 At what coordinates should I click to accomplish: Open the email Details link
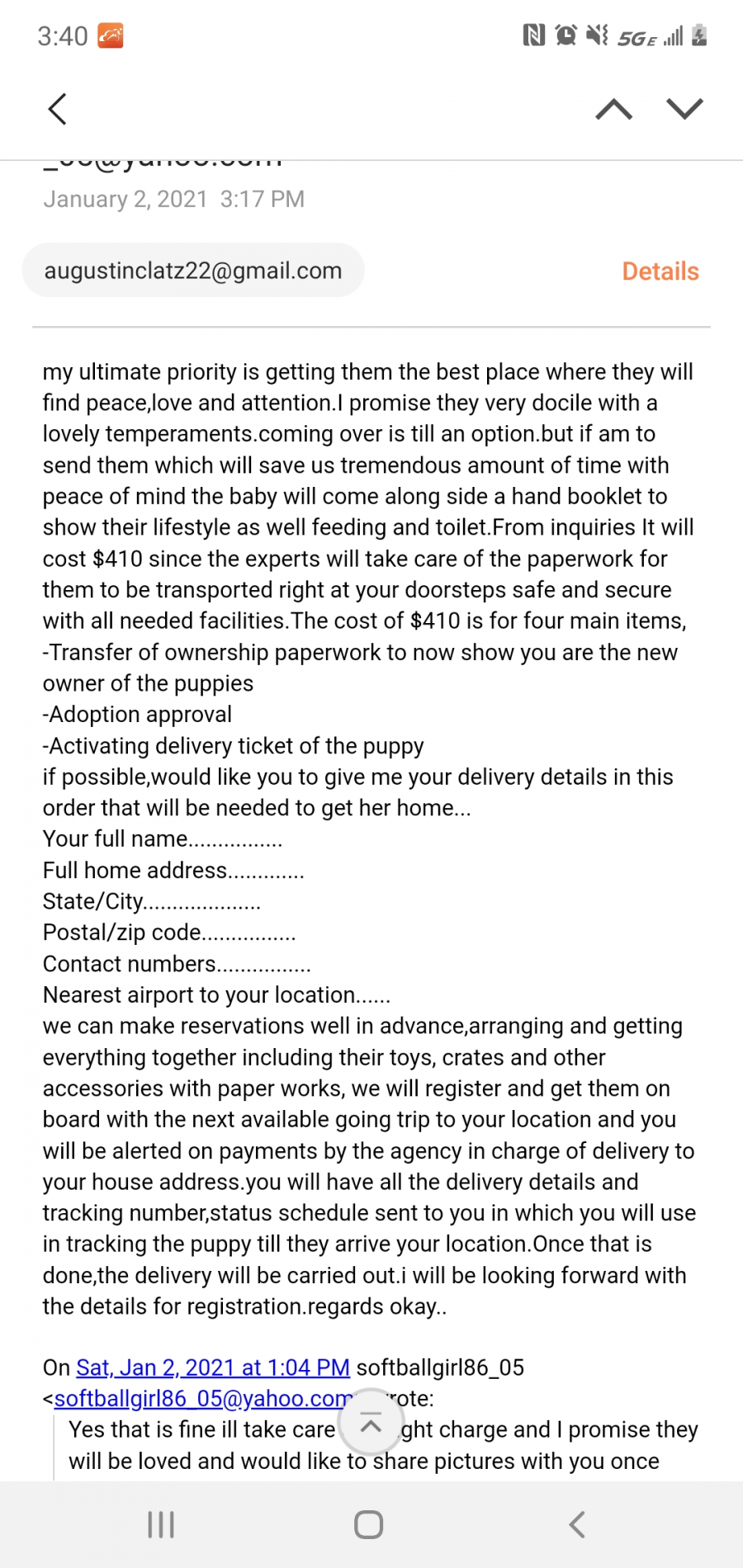point(660,272)
